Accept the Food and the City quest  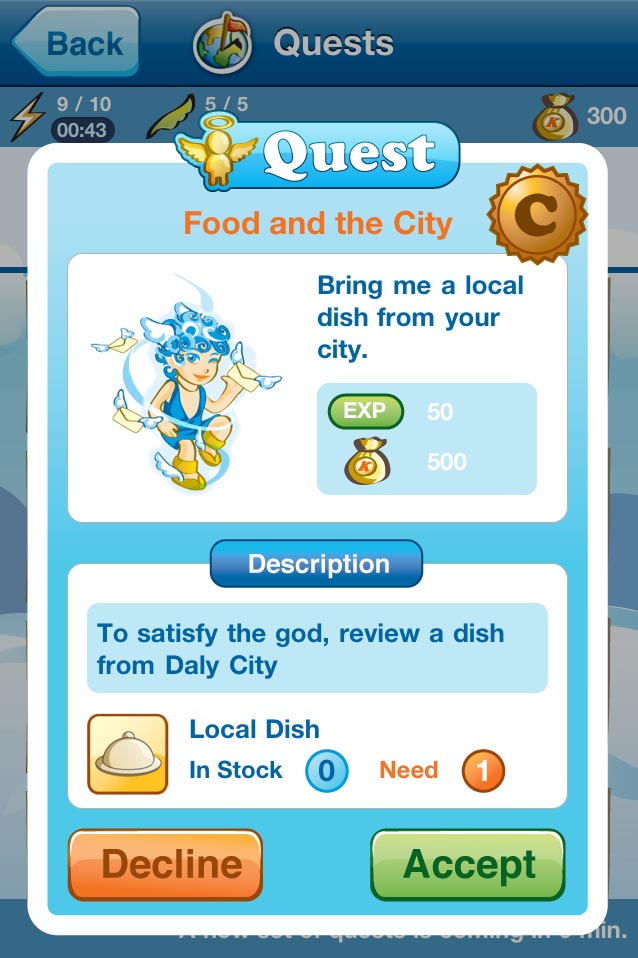click(x=468, y=864)
